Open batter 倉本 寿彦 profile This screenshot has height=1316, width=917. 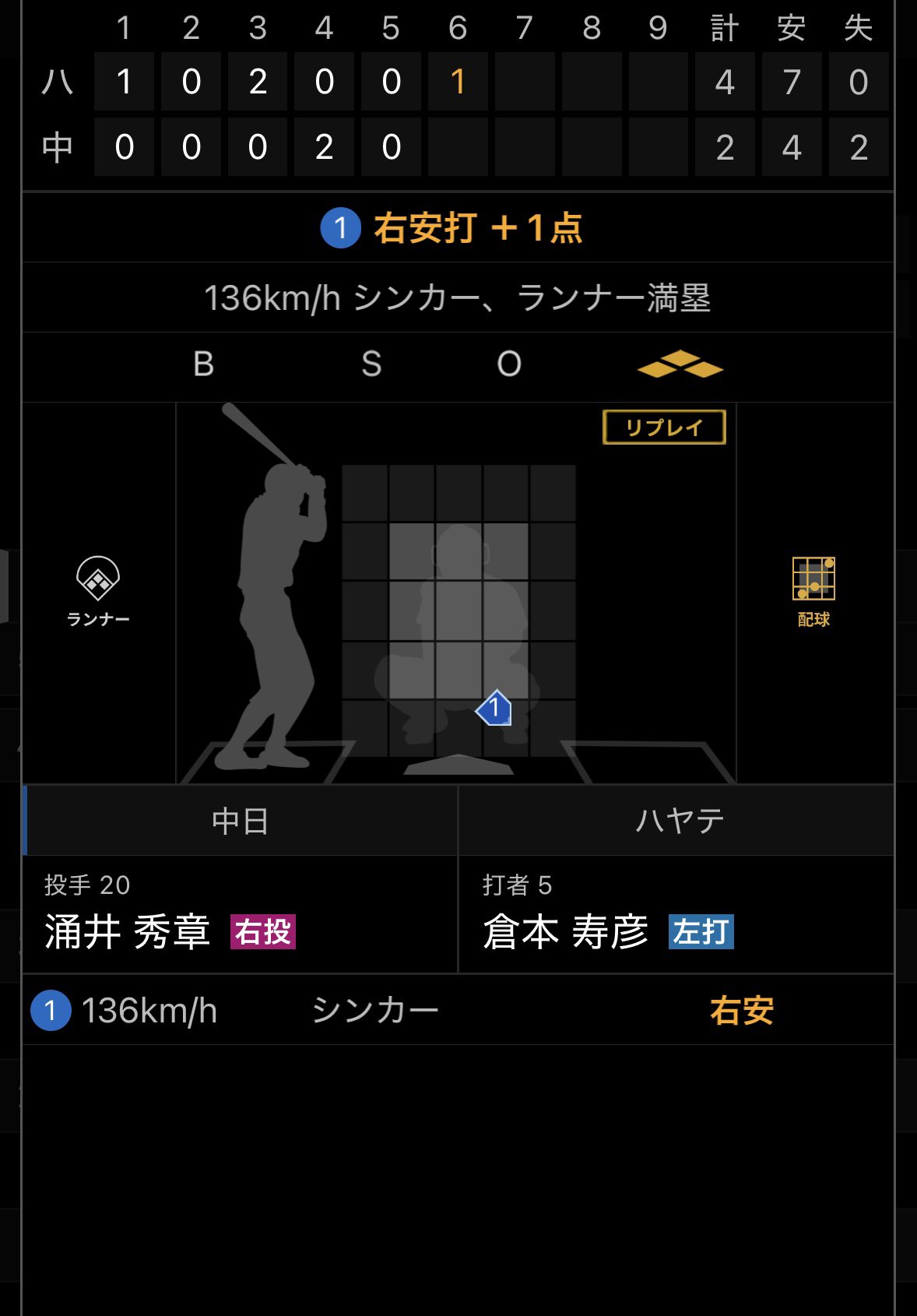(566, 931)
